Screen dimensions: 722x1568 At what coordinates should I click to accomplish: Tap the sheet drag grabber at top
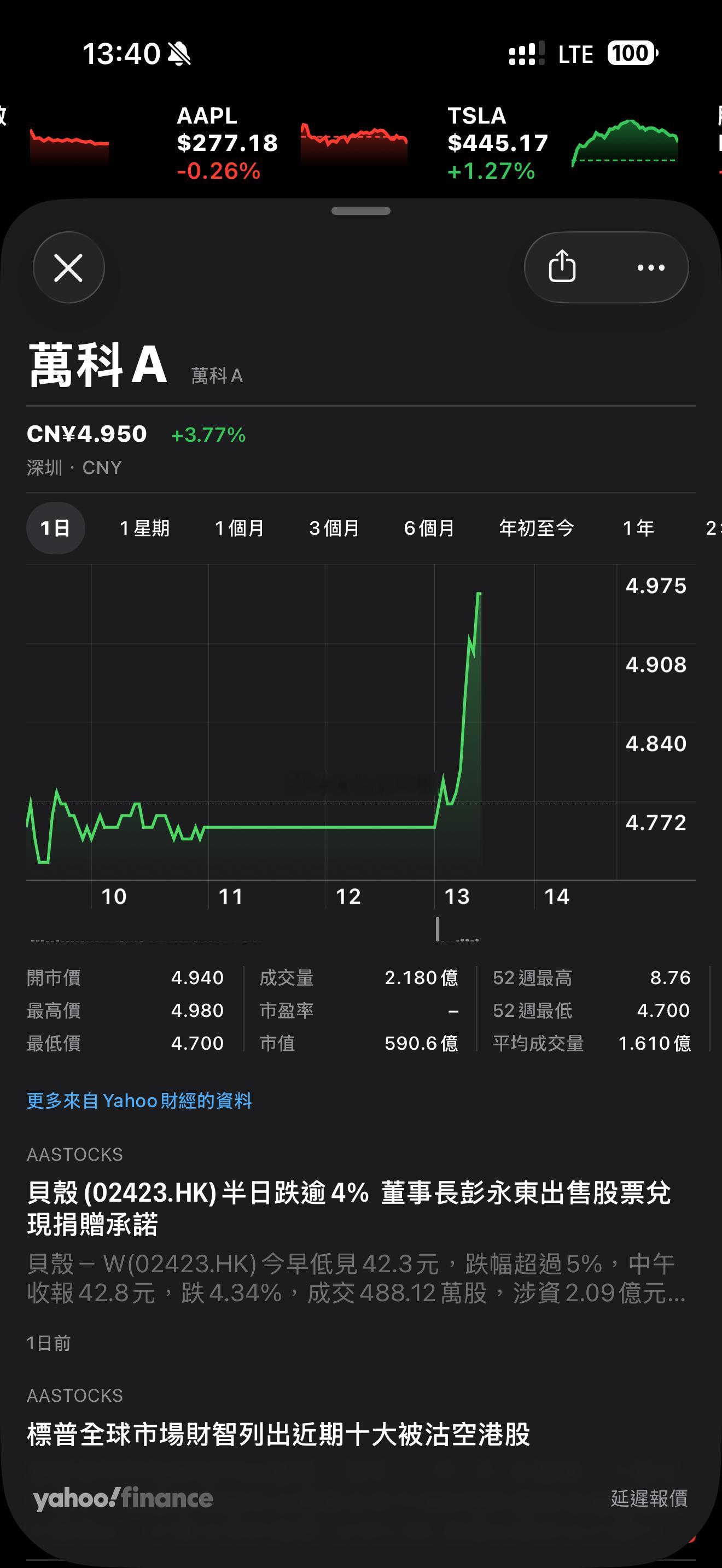point(361,212)
